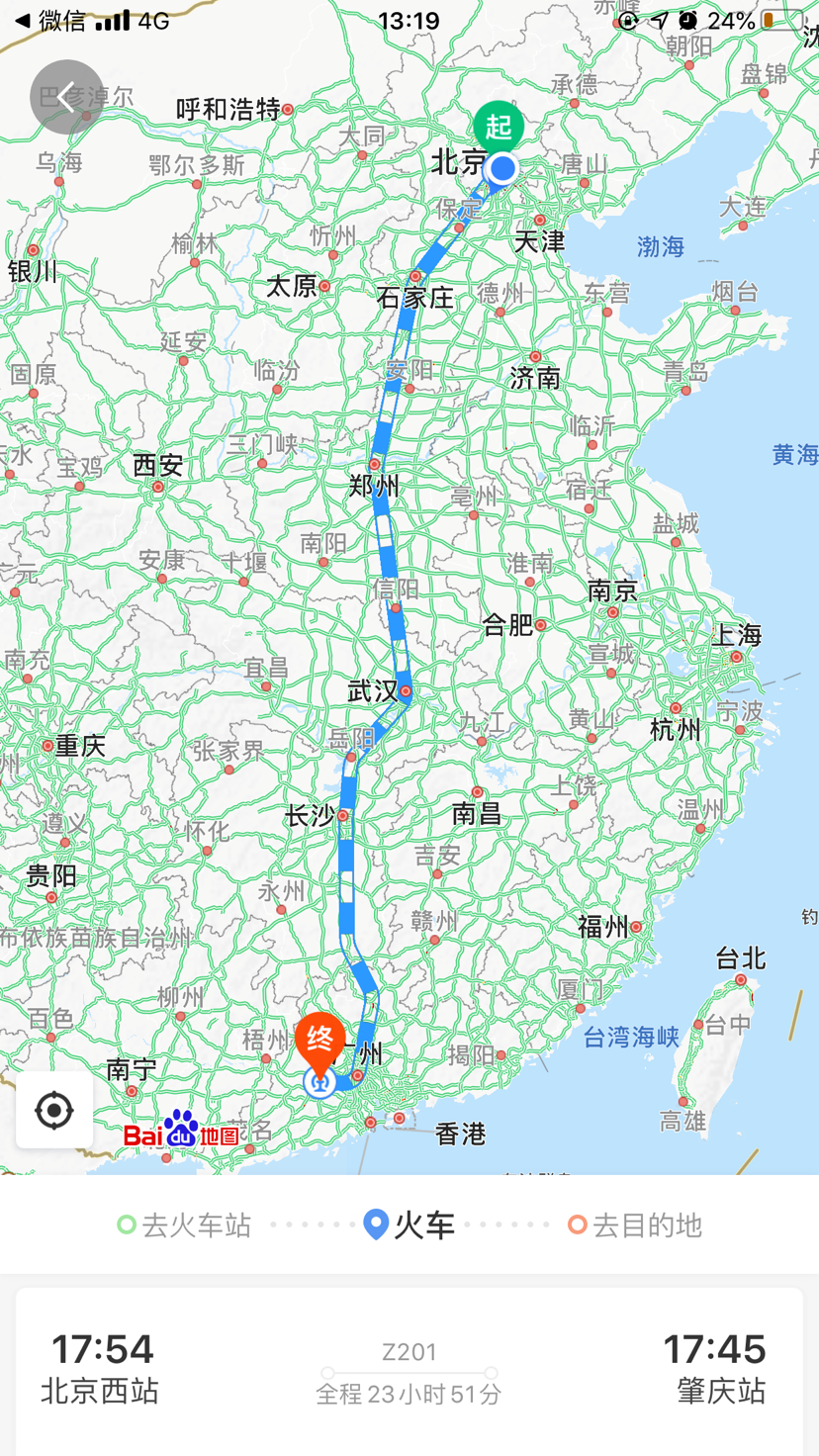Switch to the 去火车站 step

(x=184, y=1226)
